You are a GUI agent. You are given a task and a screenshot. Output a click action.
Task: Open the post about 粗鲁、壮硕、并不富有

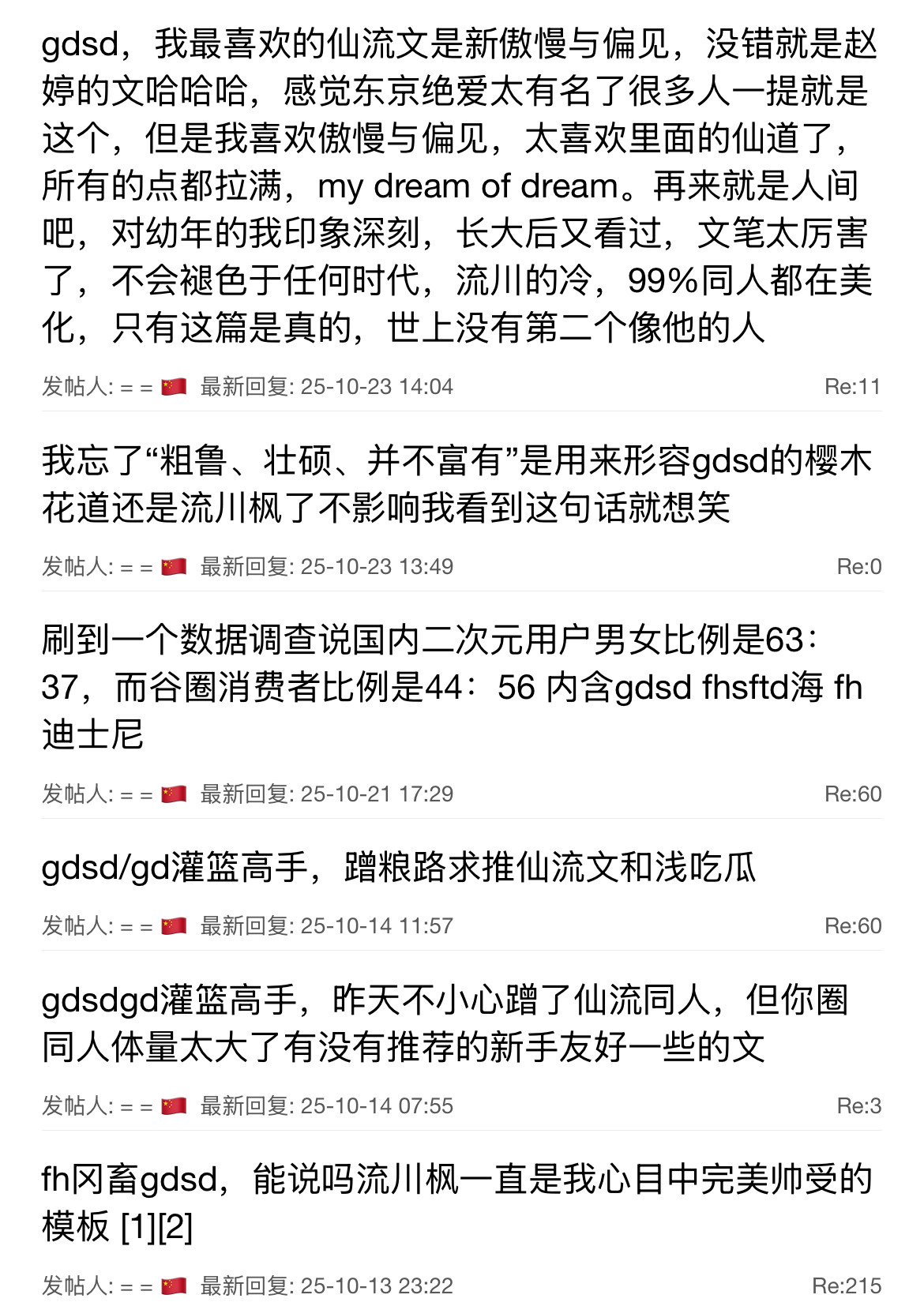(x=458, y=483)
